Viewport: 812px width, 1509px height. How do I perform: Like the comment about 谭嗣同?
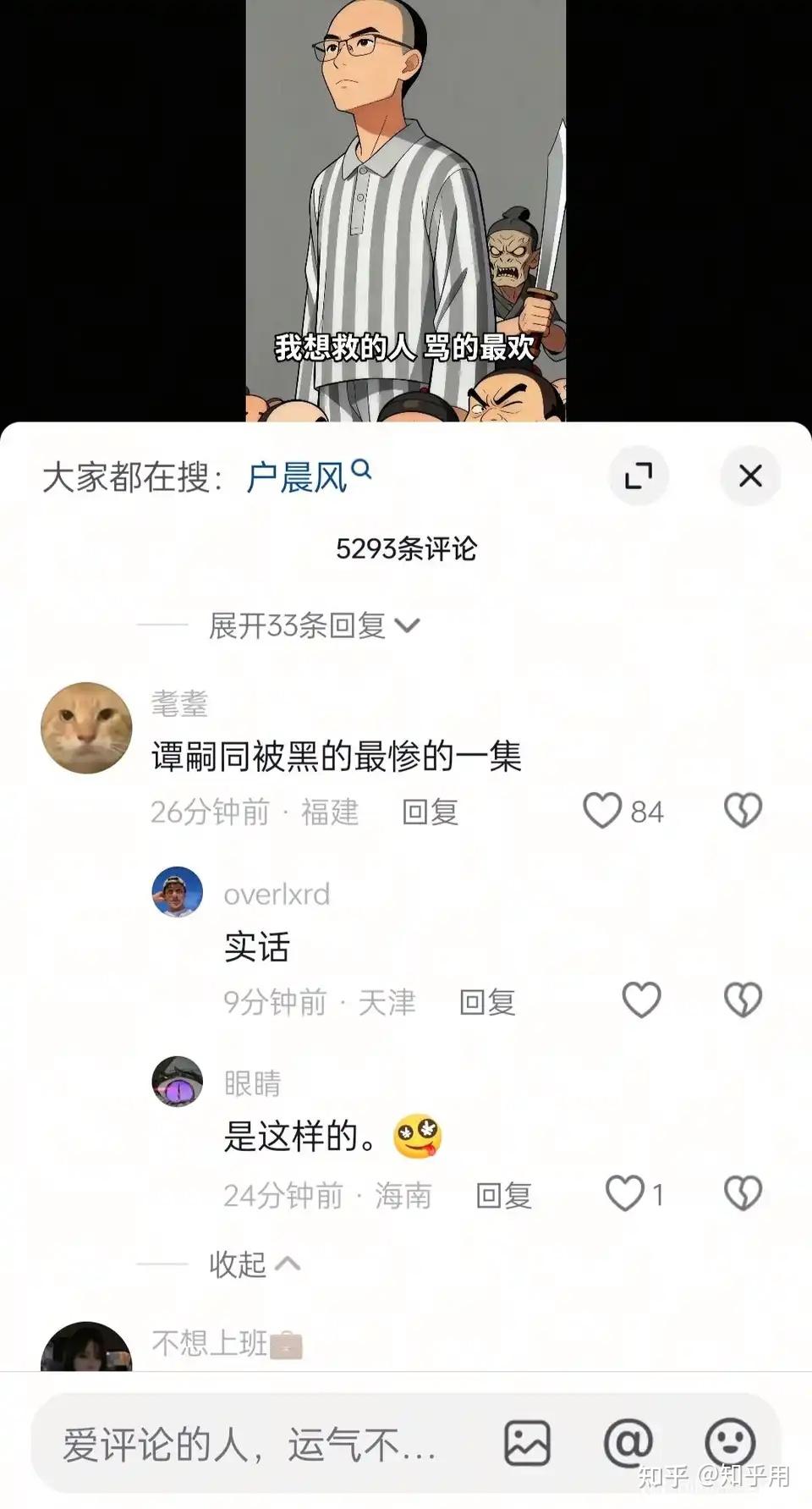(602, 811)
